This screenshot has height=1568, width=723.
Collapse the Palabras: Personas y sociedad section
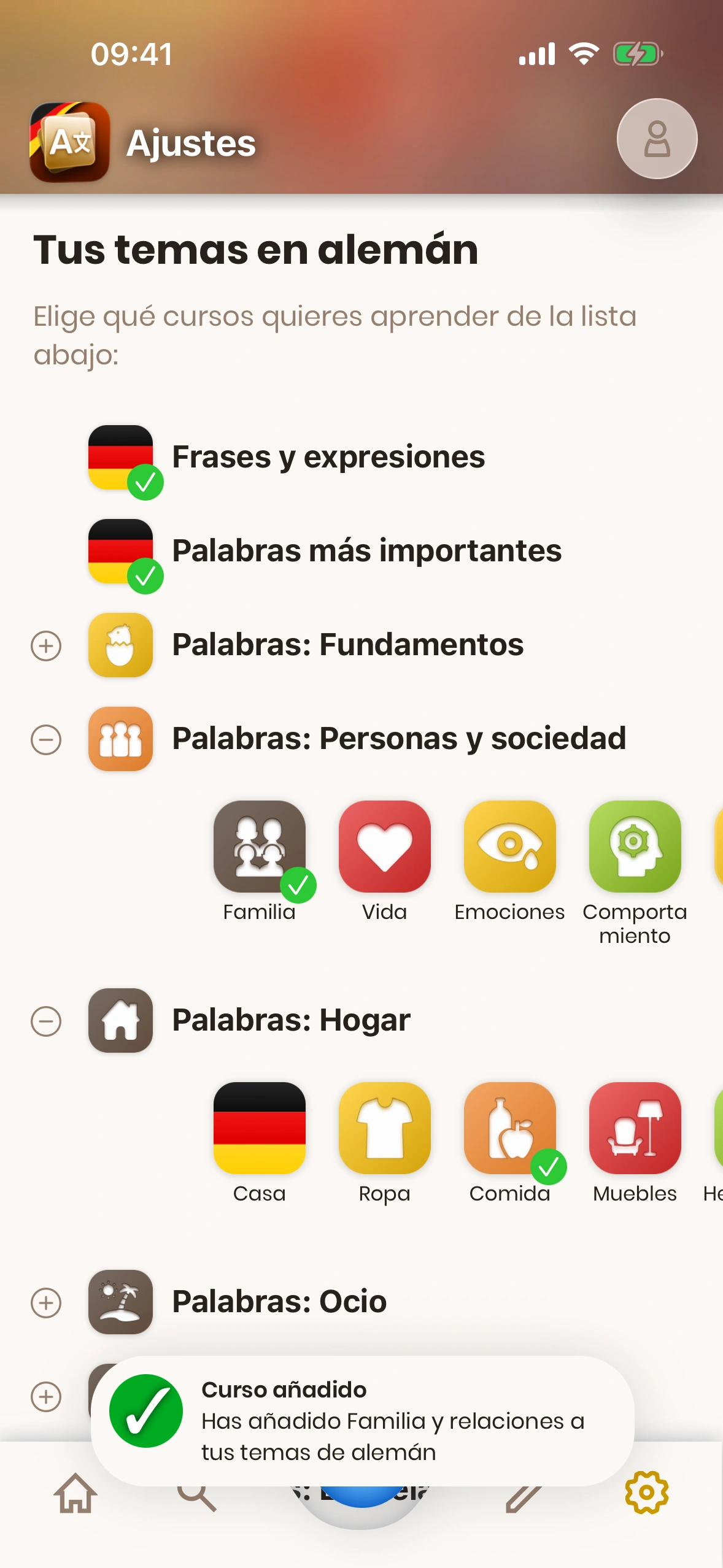[x=46, y=740]
